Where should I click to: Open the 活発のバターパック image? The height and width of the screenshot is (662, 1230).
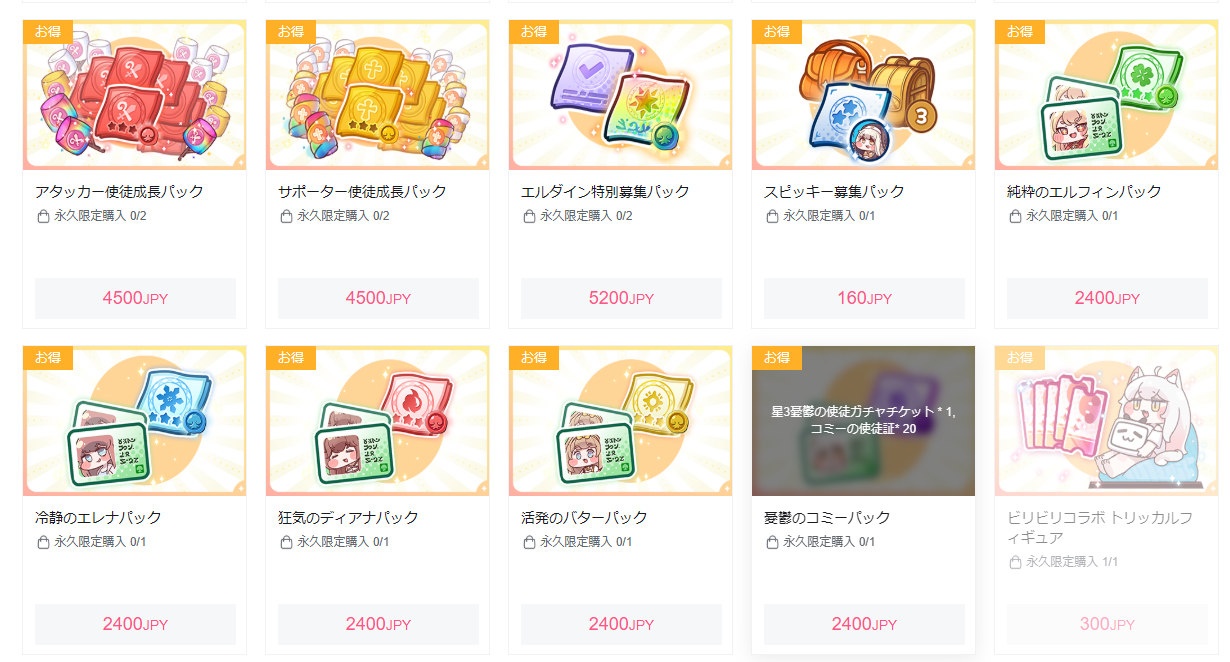(x=621, y=421)
